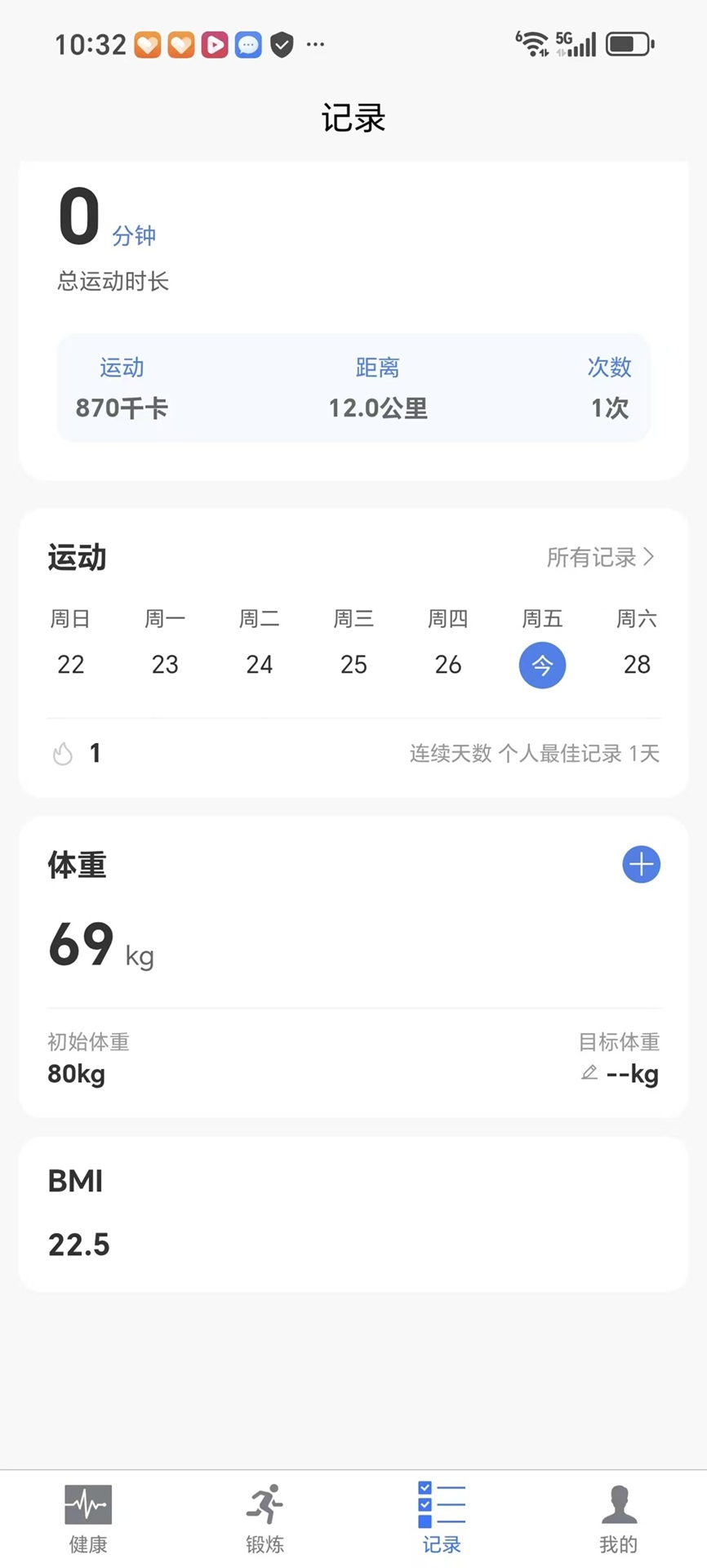Select today's highlighted 今 date circle
This screenshot has height=1568, width=707.
[542, 665]
